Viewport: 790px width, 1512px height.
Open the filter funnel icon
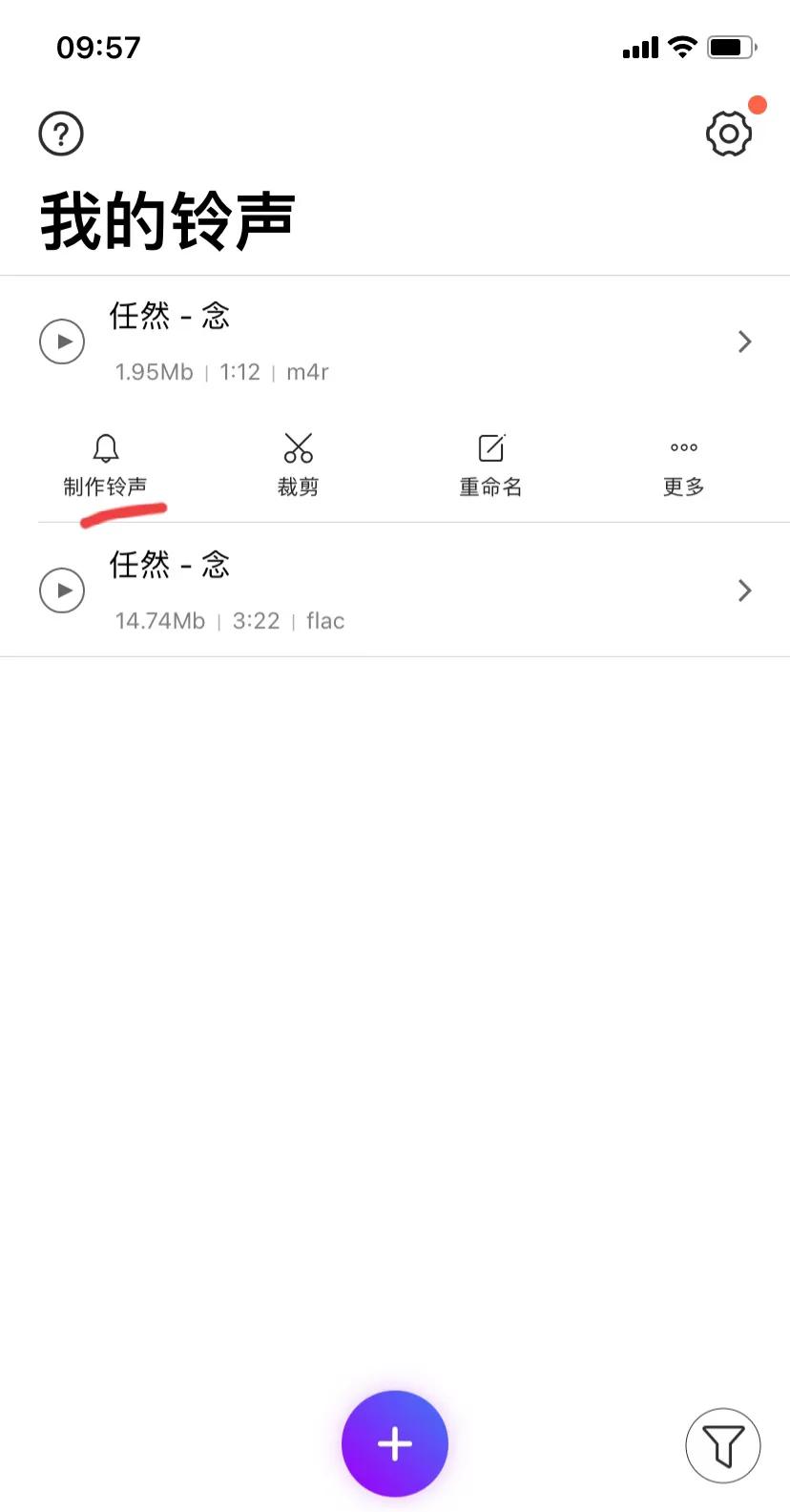722,1445
